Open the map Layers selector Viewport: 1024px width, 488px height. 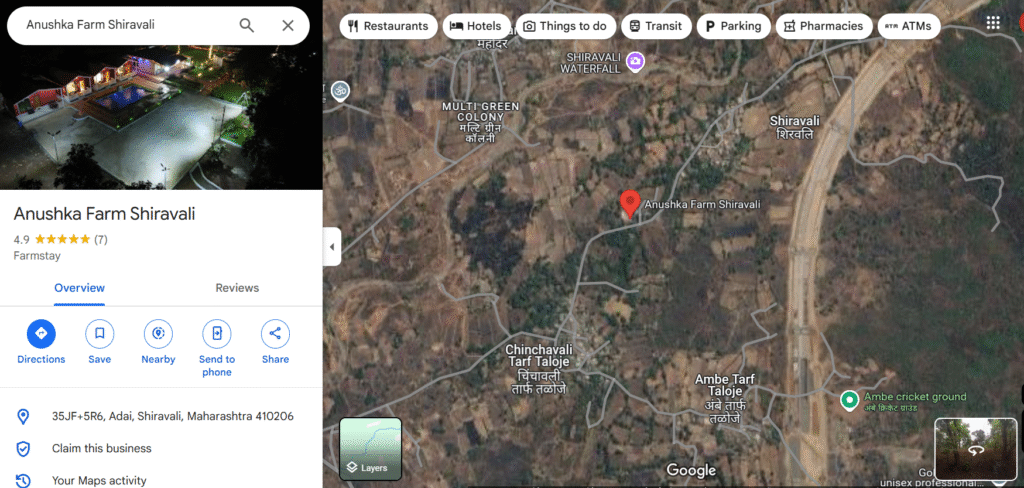[370, 447]
